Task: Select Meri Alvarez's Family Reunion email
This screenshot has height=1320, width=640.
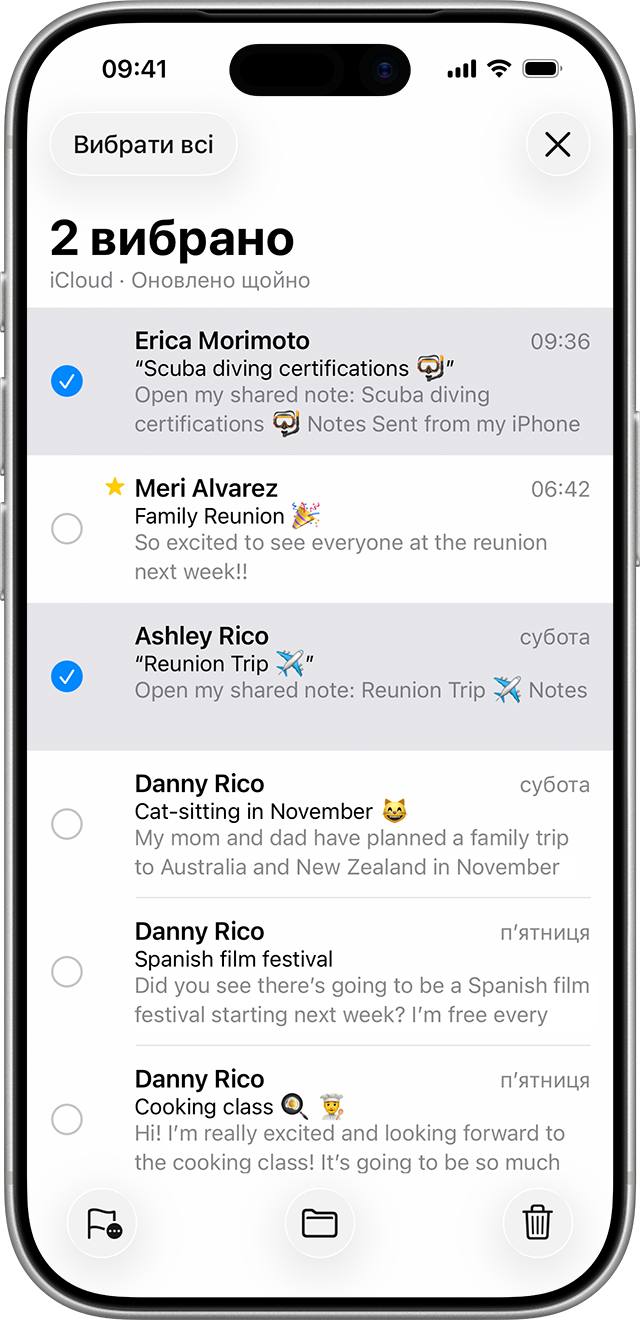Action: (67, 529)
